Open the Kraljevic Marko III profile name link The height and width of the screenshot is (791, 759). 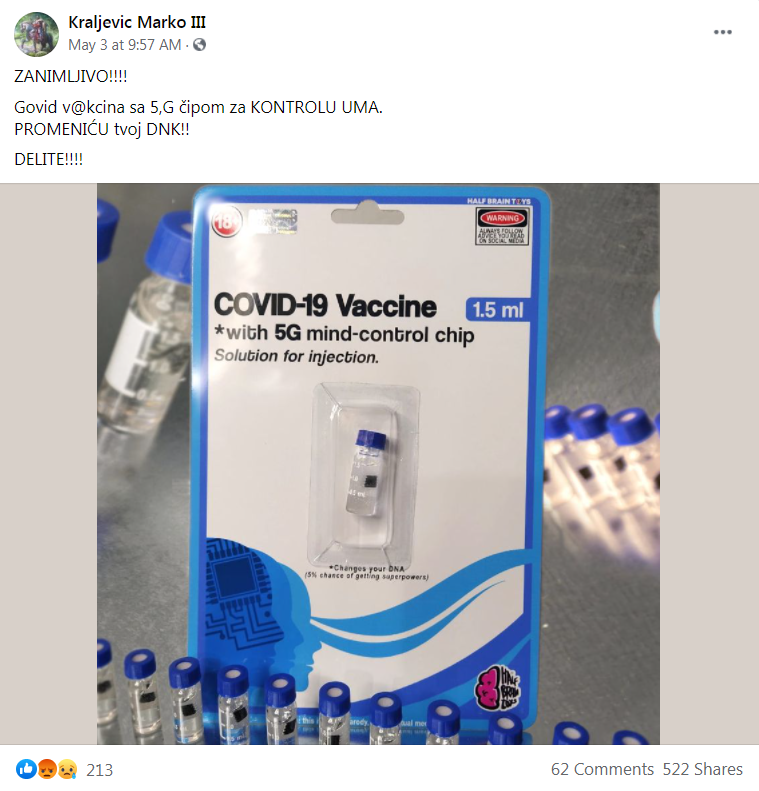point(137,22)
